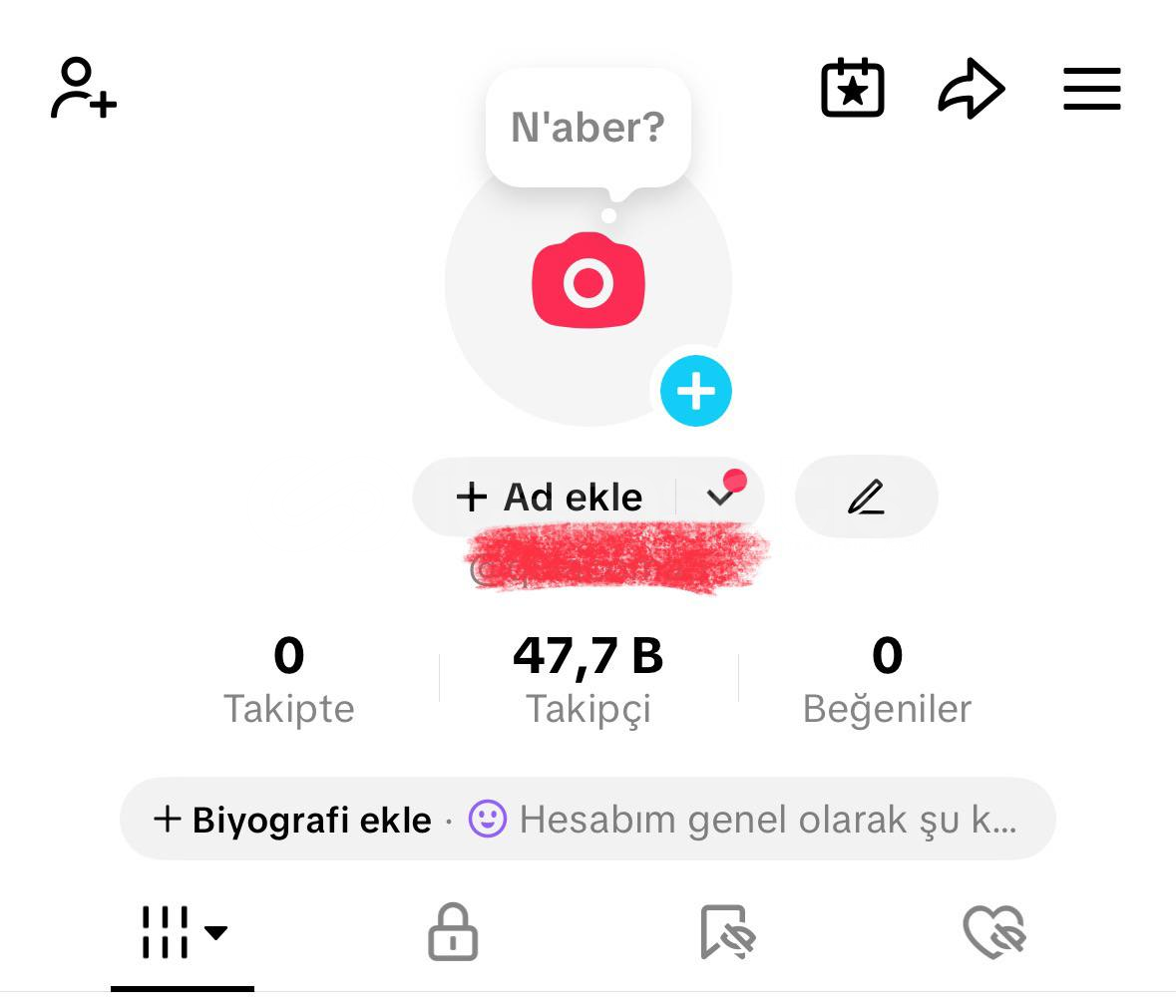Screen dimensions: 1176x1008
Task: View the Beğeniler count
Action: (887, 680)
